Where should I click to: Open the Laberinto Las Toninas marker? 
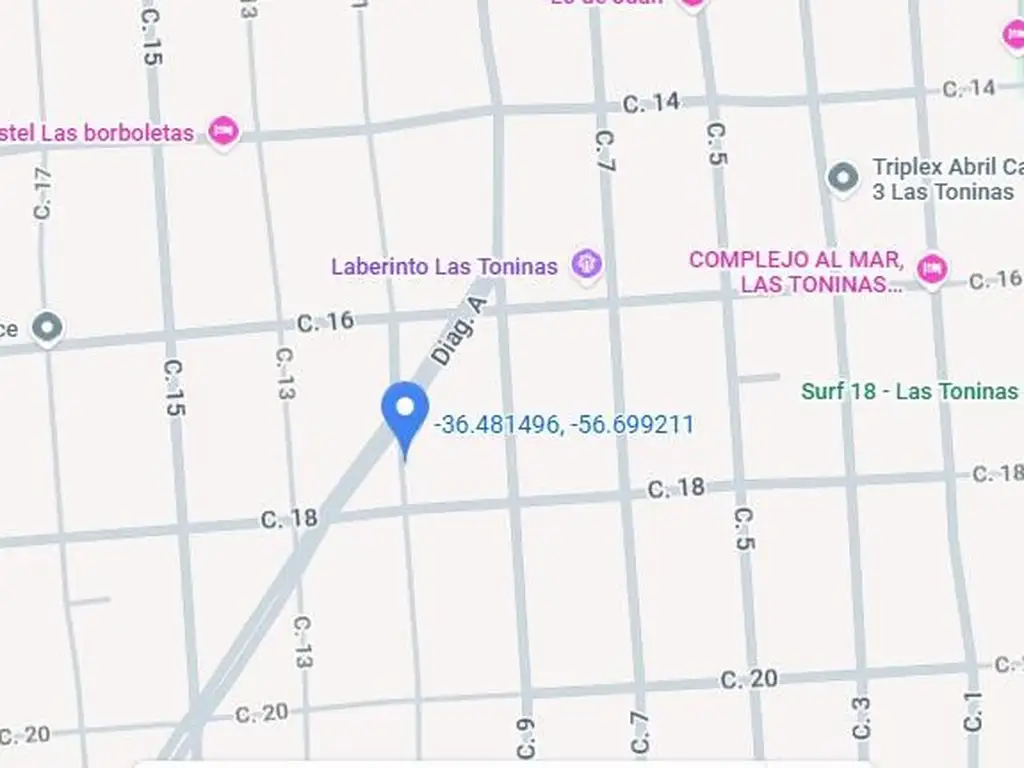tap(586, 265)
